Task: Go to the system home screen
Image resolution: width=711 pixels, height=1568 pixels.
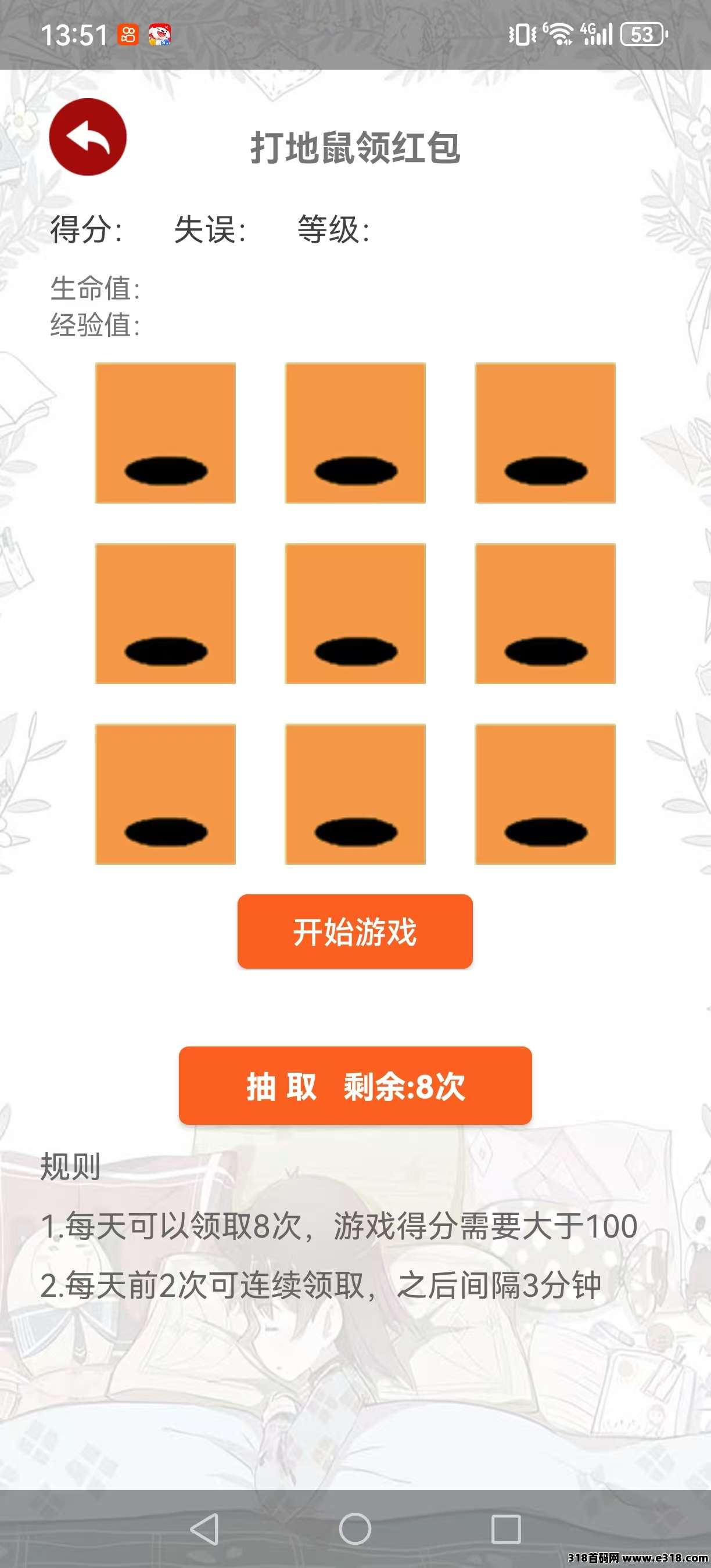Action: click(x=355, y=1529)
